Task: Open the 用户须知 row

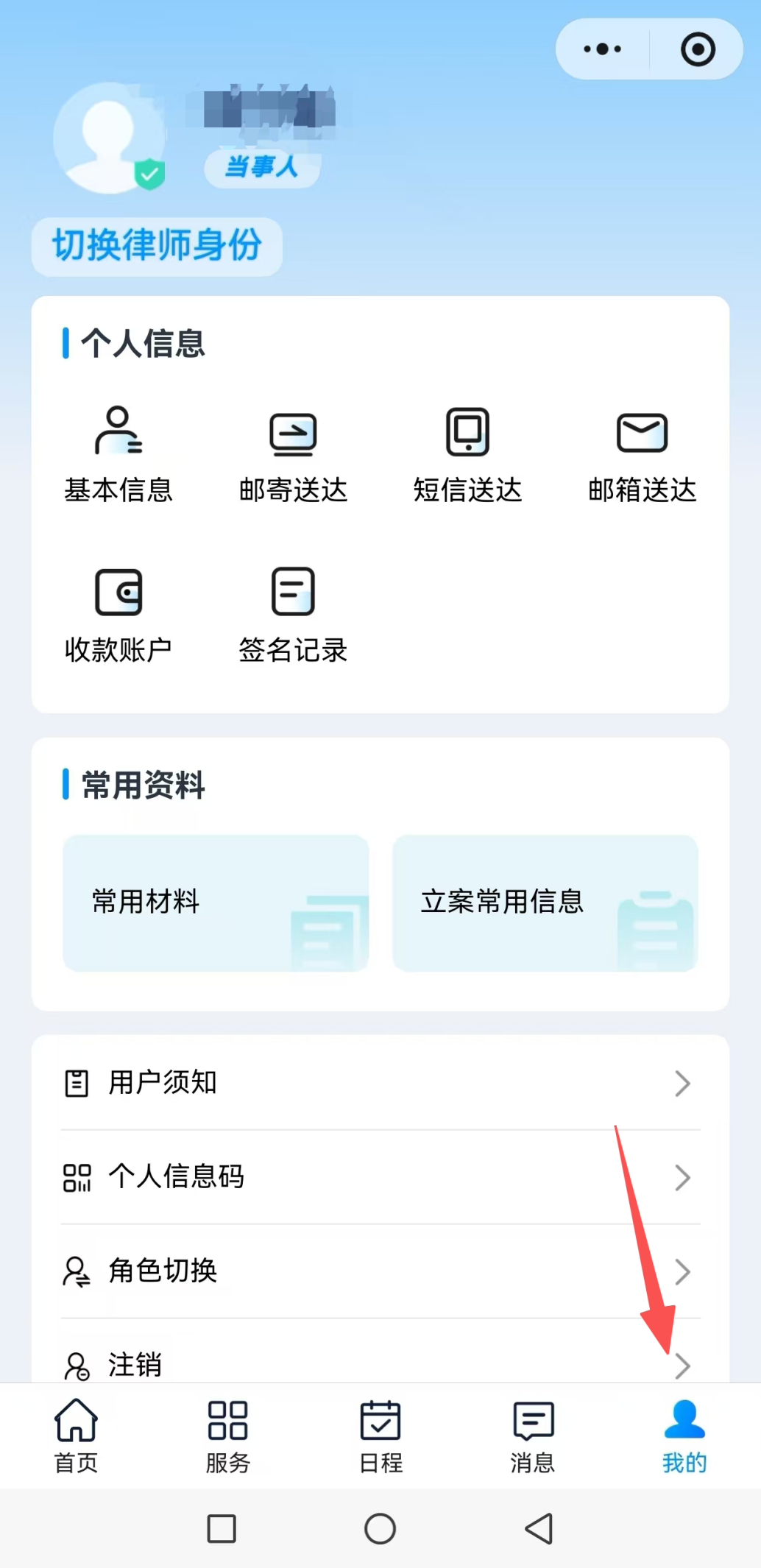Action: tap(380, 1083)
